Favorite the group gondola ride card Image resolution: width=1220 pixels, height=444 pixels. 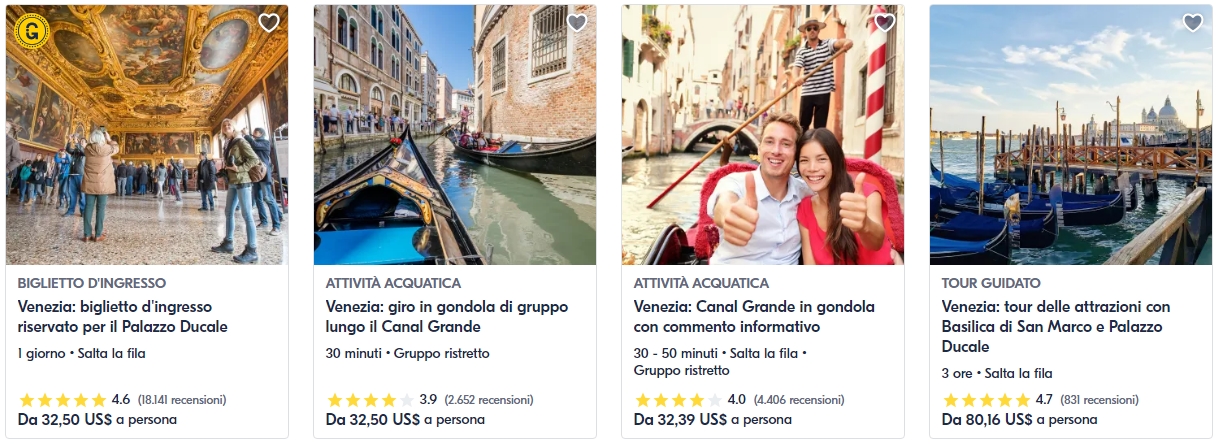point(577,22)
